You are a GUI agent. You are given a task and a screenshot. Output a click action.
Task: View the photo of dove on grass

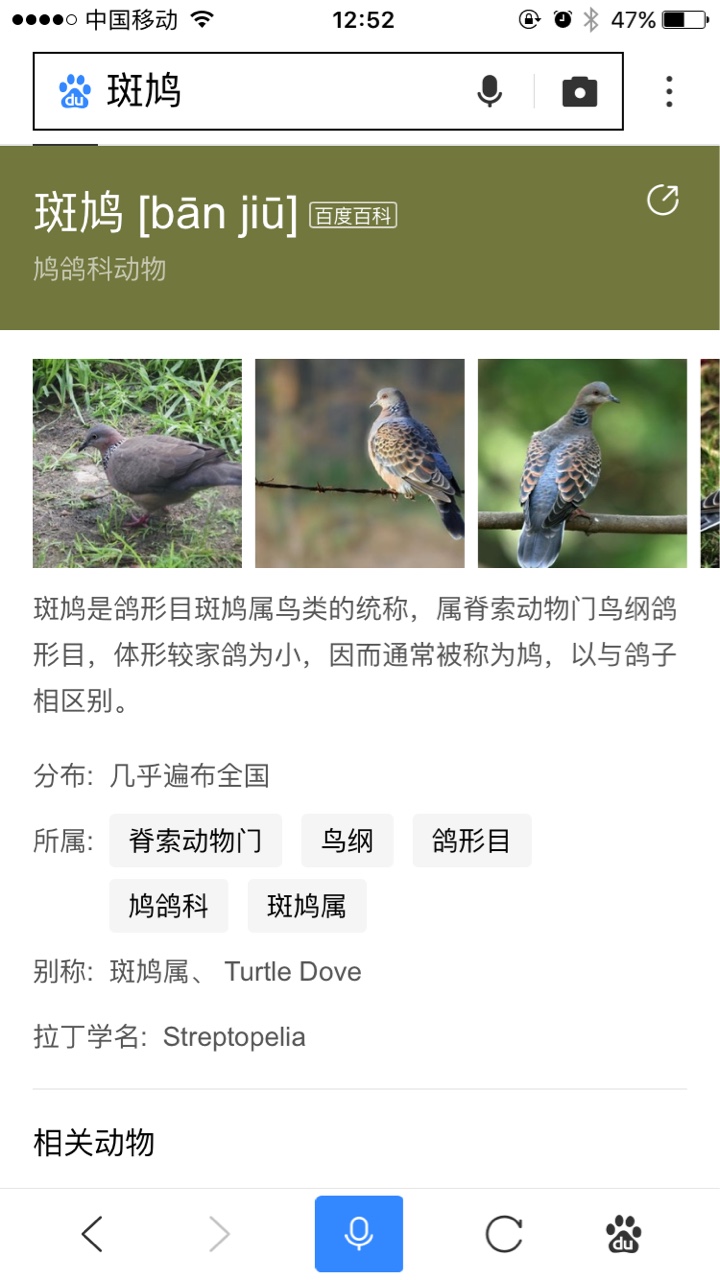coord(137,463)
